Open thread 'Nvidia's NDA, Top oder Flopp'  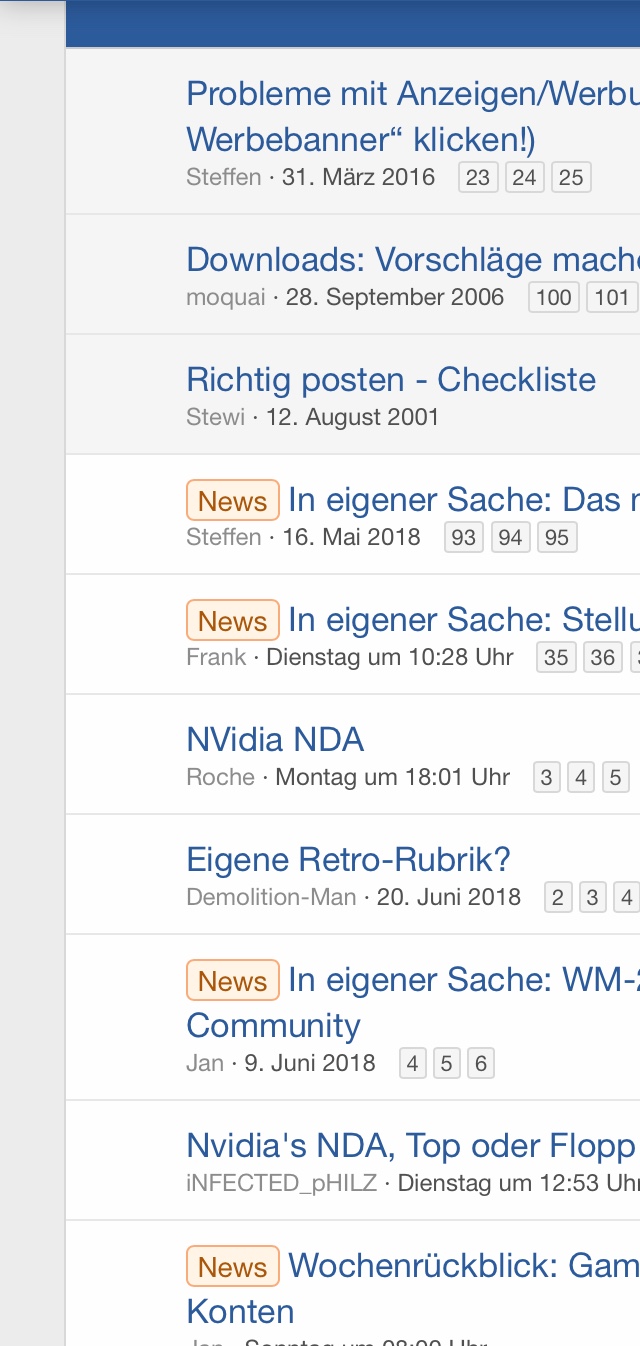[412, 1146]
